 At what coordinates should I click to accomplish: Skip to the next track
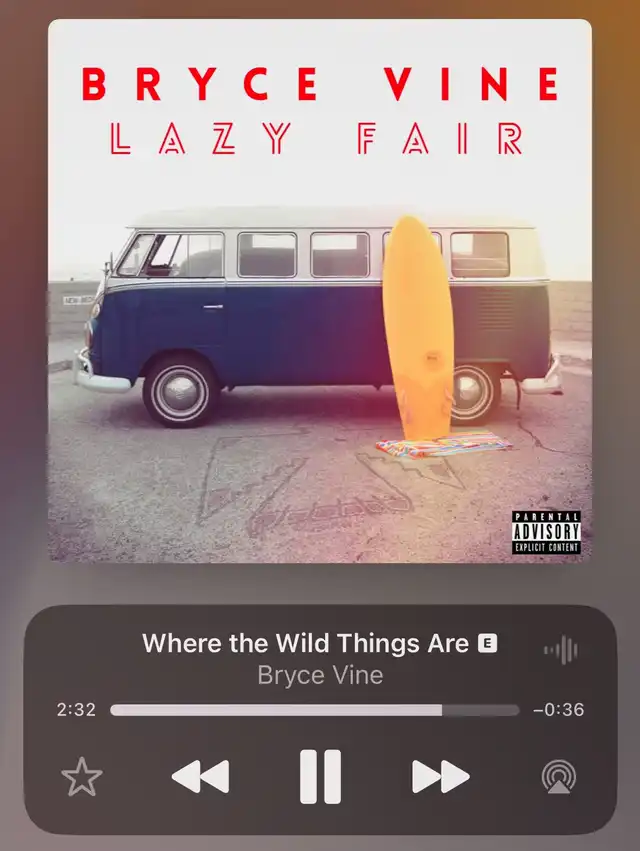tap(440, 776)
